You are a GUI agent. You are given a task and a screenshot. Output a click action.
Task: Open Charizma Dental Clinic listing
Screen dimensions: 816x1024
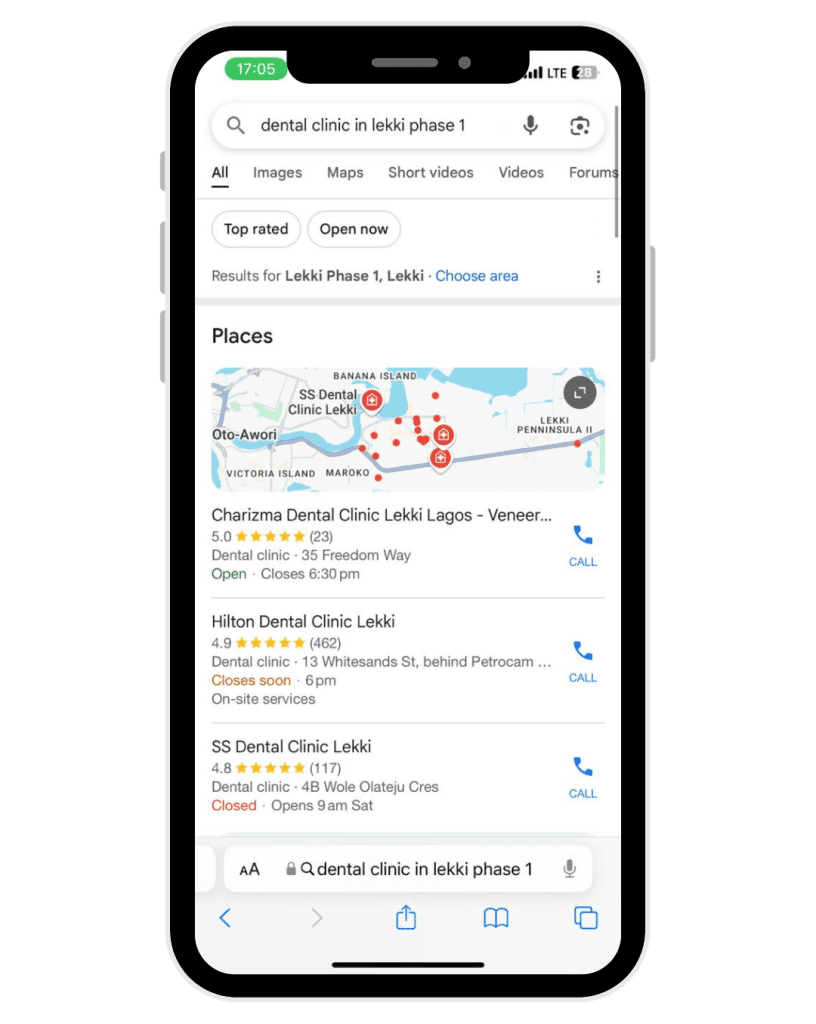coord(381,516)
